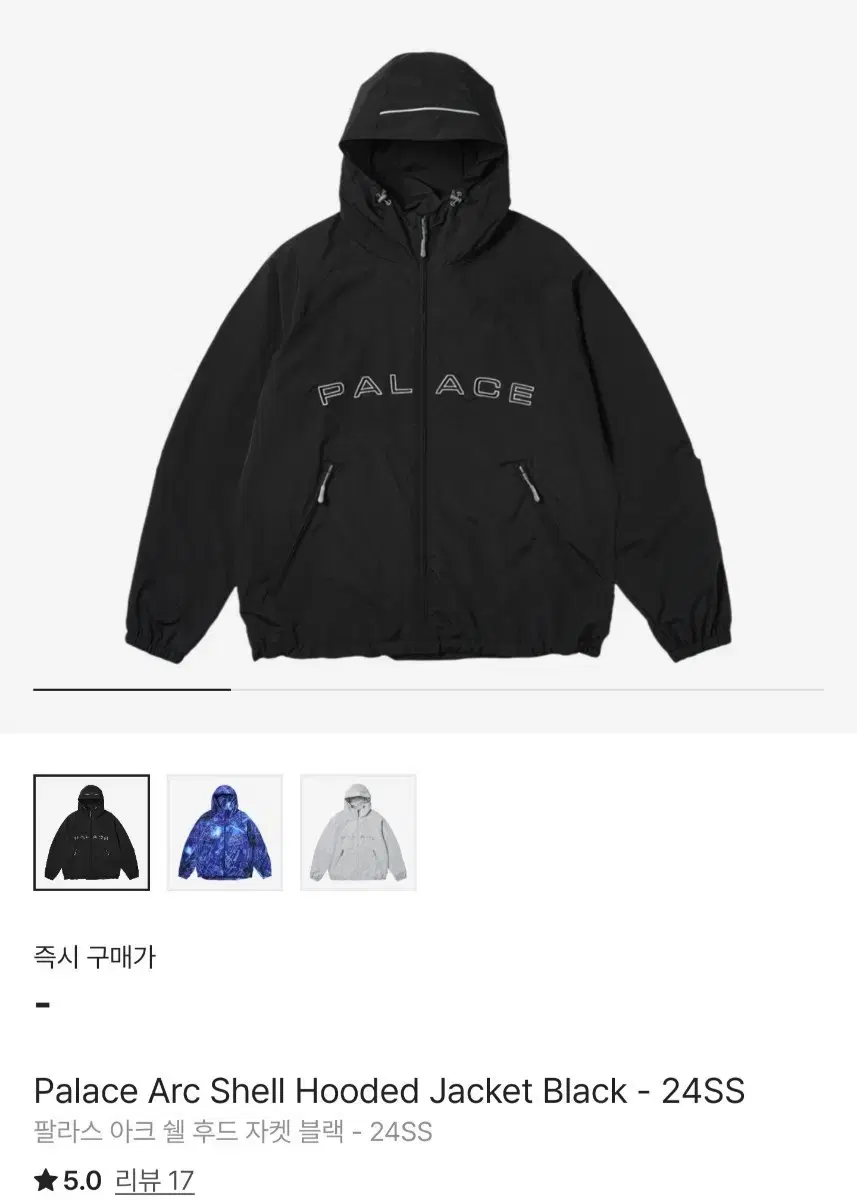Select the 5.0 rating score text
Screen dimensions: 857x1200
click(75, 1180)
